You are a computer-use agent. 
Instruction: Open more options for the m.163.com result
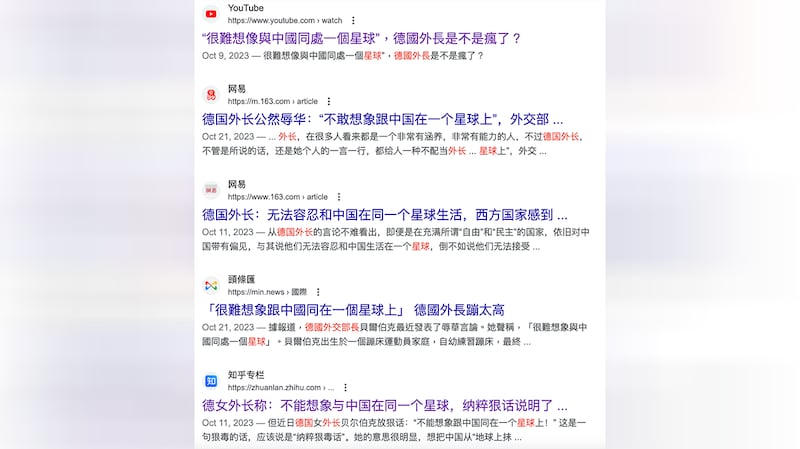click(329, 101)
